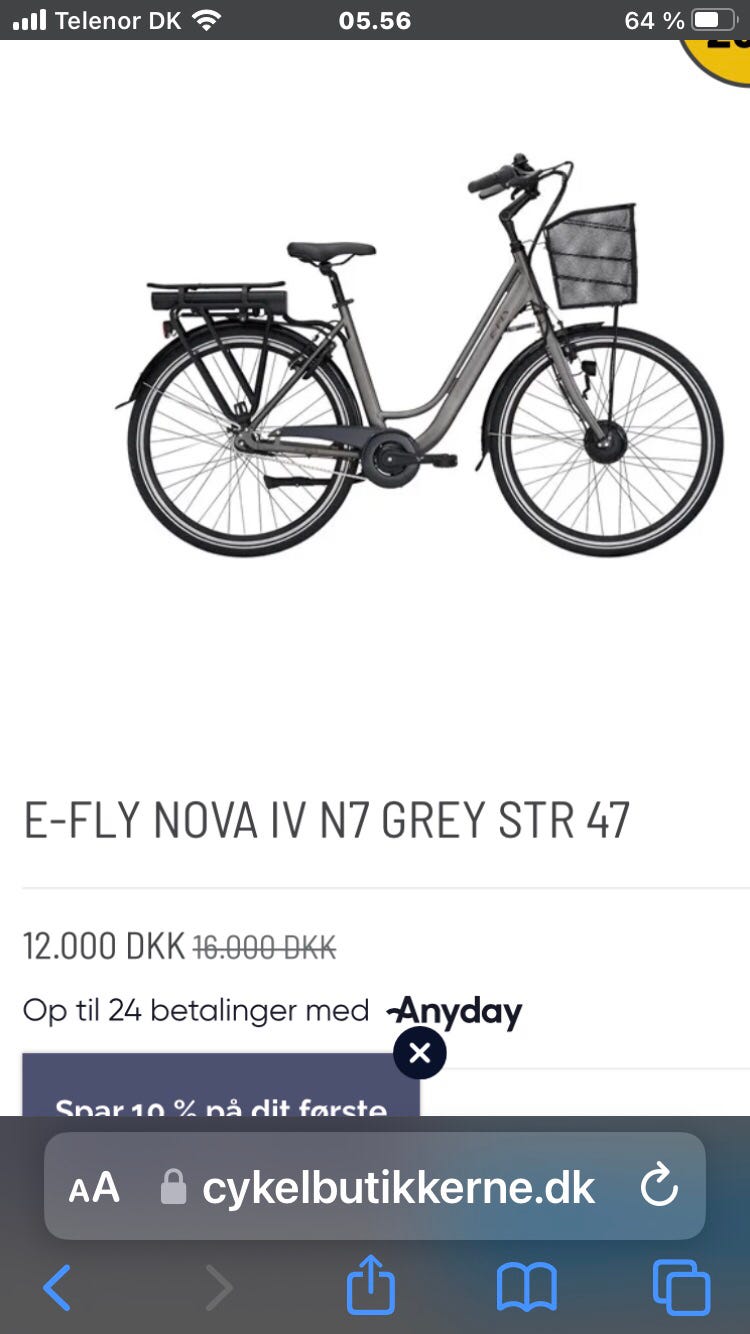Go back to the previous page
750x1334 pixels.
coord(57,1287)
